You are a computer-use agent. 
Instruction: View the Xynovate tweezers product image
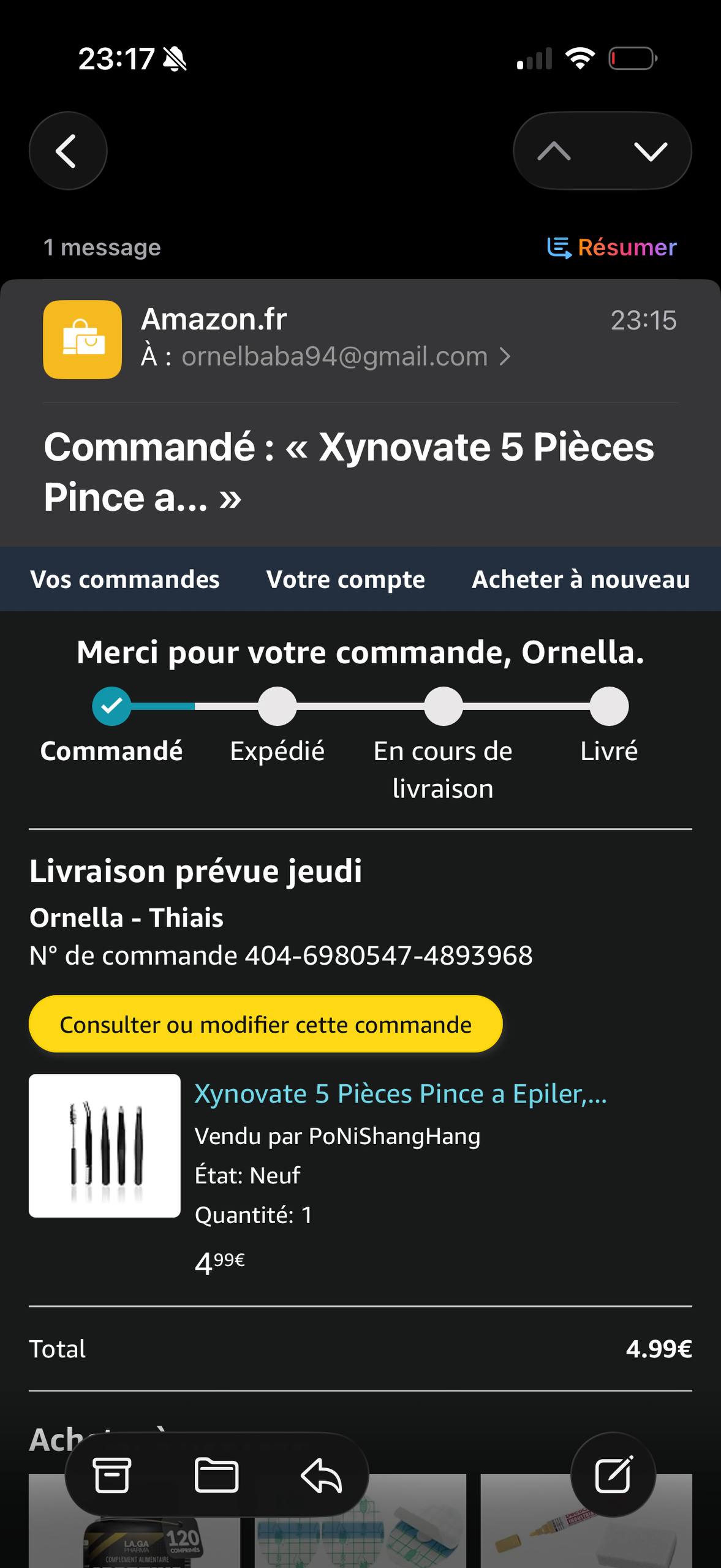(105, 1145)
